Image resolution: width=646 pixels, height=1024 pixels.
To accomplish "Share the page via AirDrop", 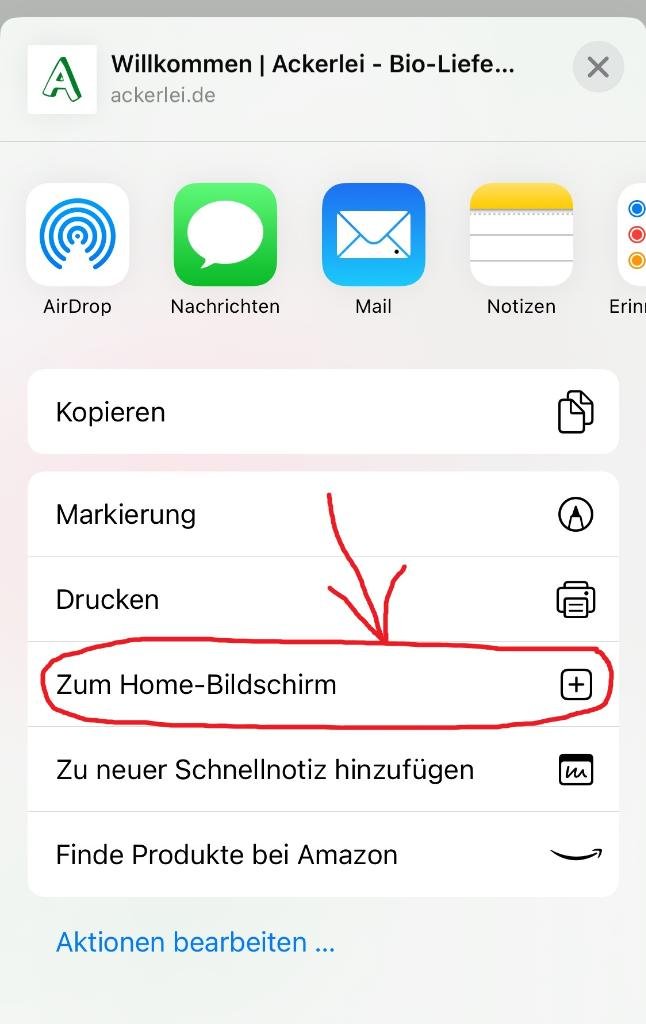I will coord(77,235).
